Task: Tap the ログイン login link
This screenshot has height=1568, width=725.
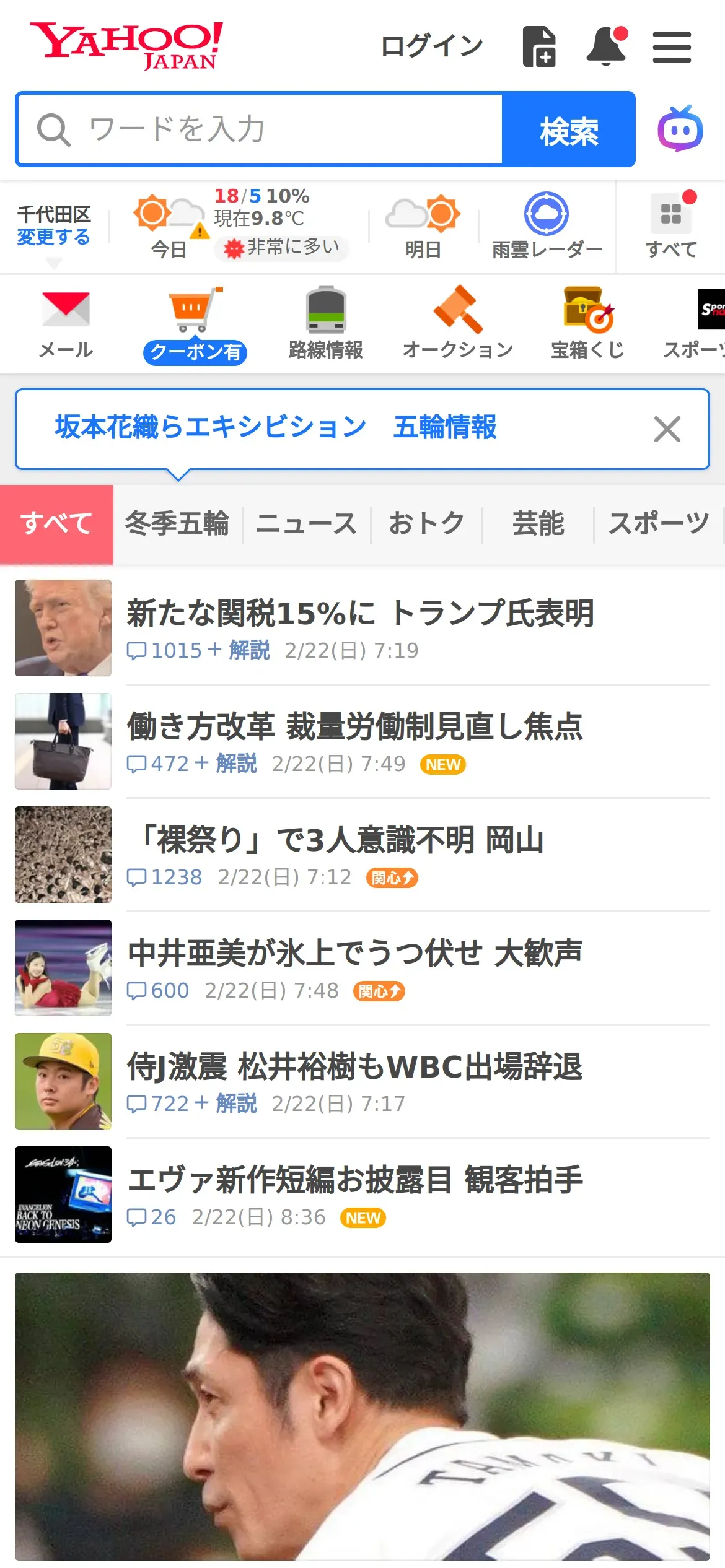Action: pyautogui.click(x=431, y=46)
